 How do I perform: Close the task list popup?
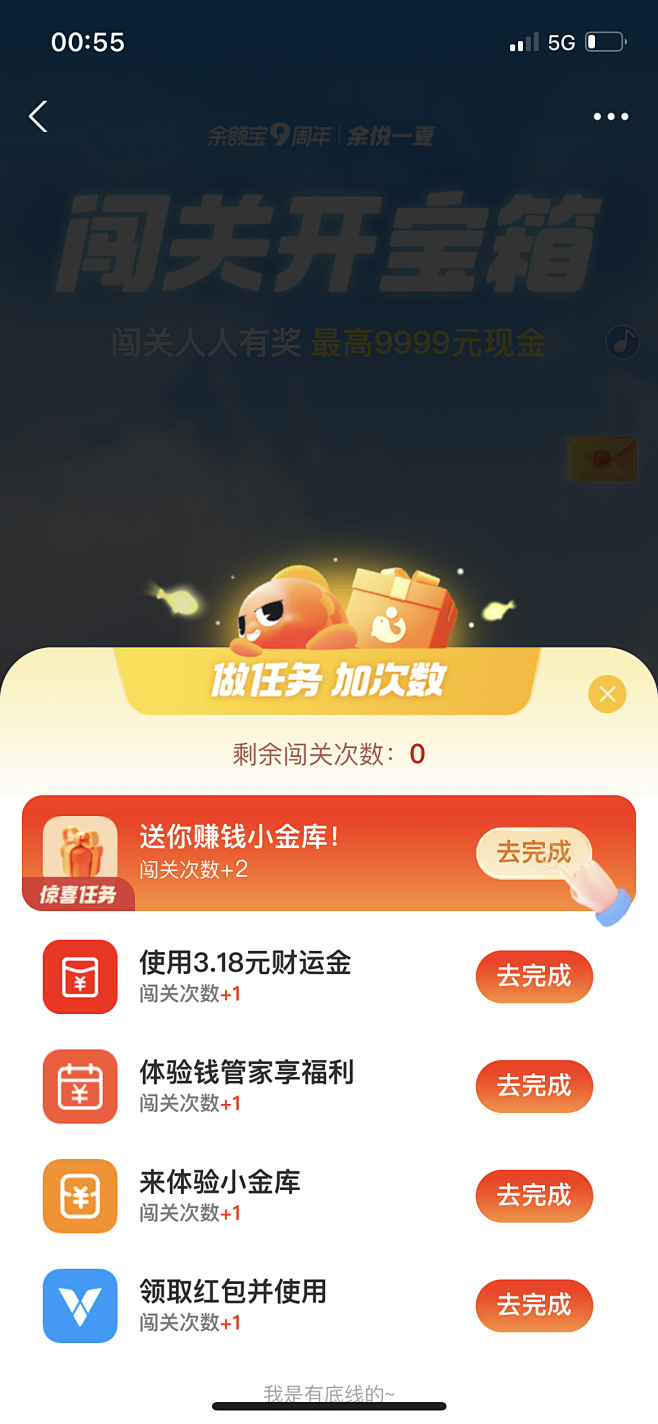607,694
